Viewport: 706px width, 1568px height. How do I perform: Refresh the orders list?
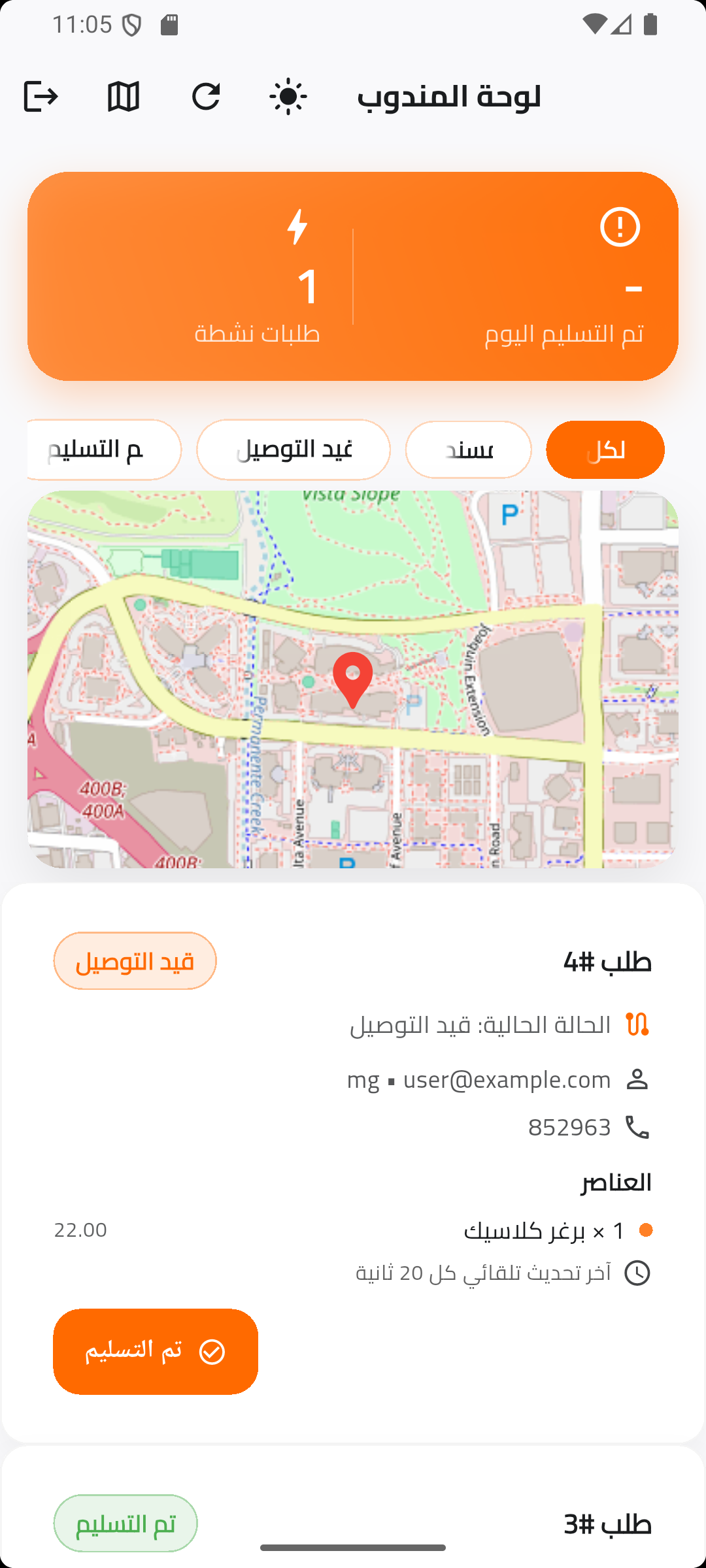206,97
